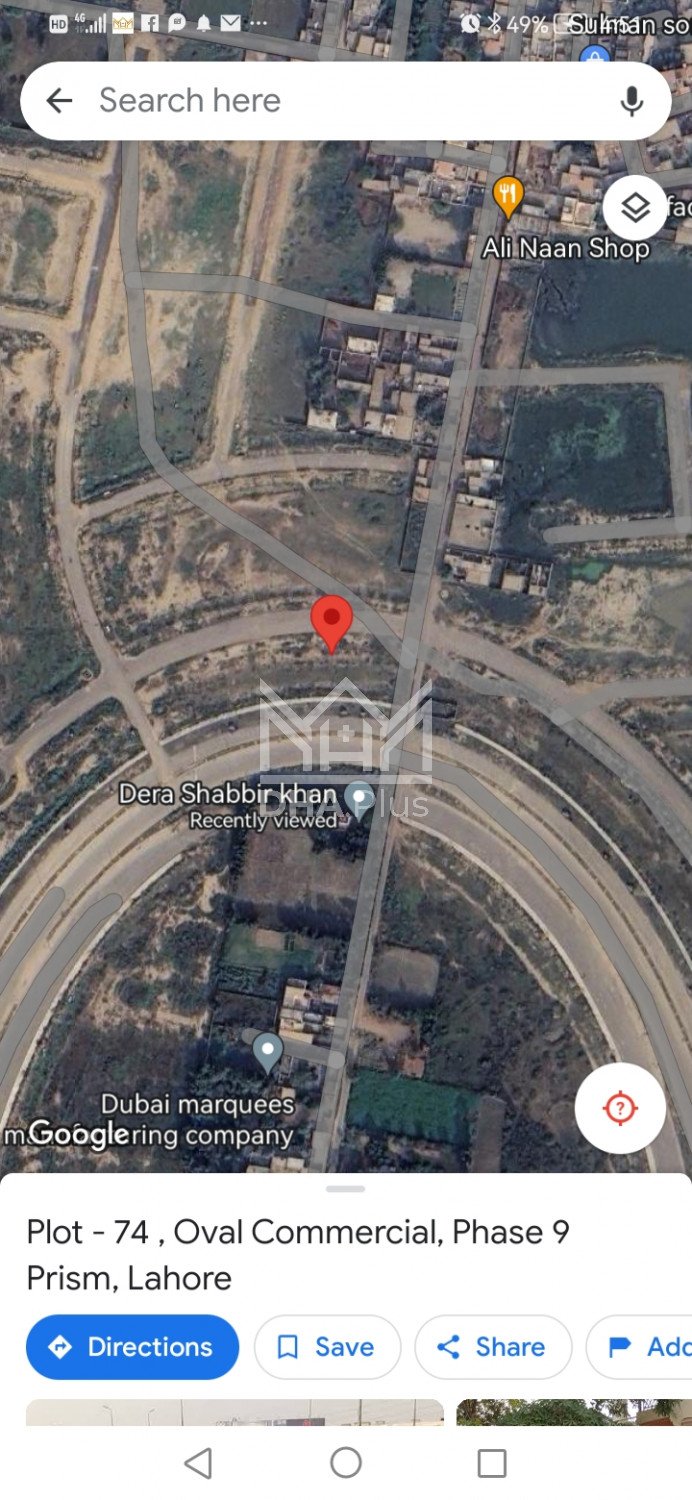Open the Search here field

tap(340, 101)
